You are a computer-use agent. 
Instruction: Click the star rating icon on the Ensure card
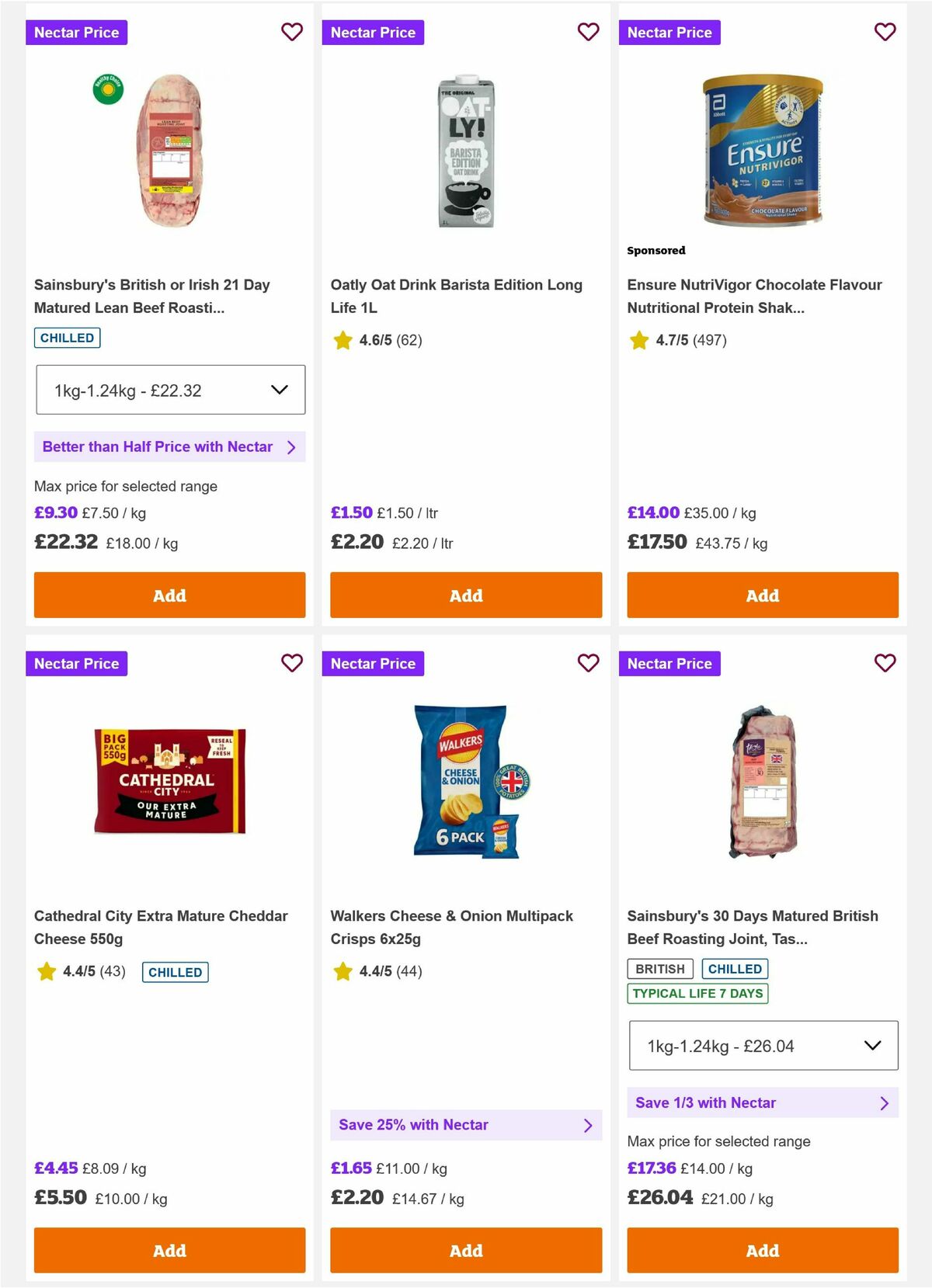point(639,339)
